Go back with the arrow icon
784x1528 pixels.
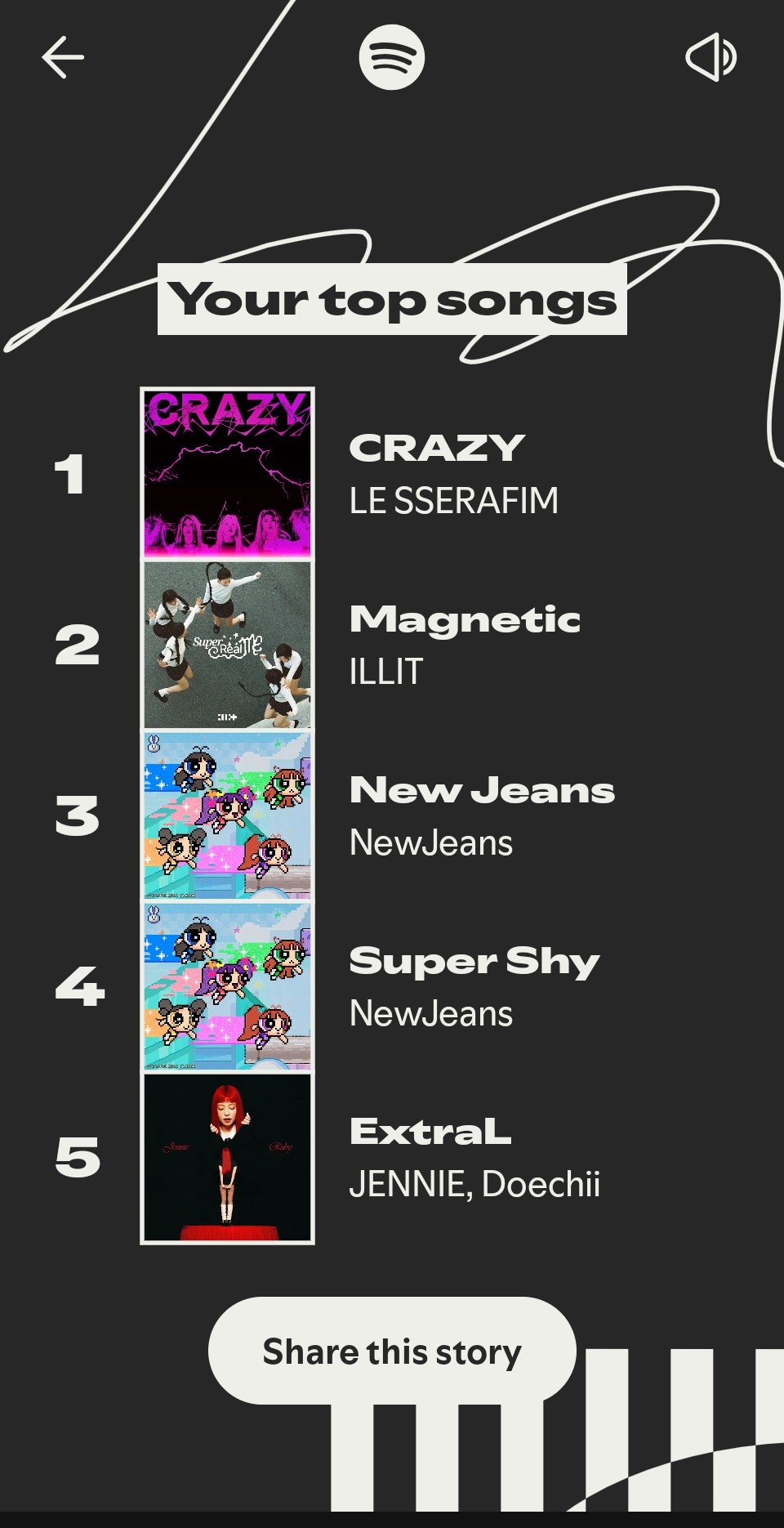(x=63, y=57)
